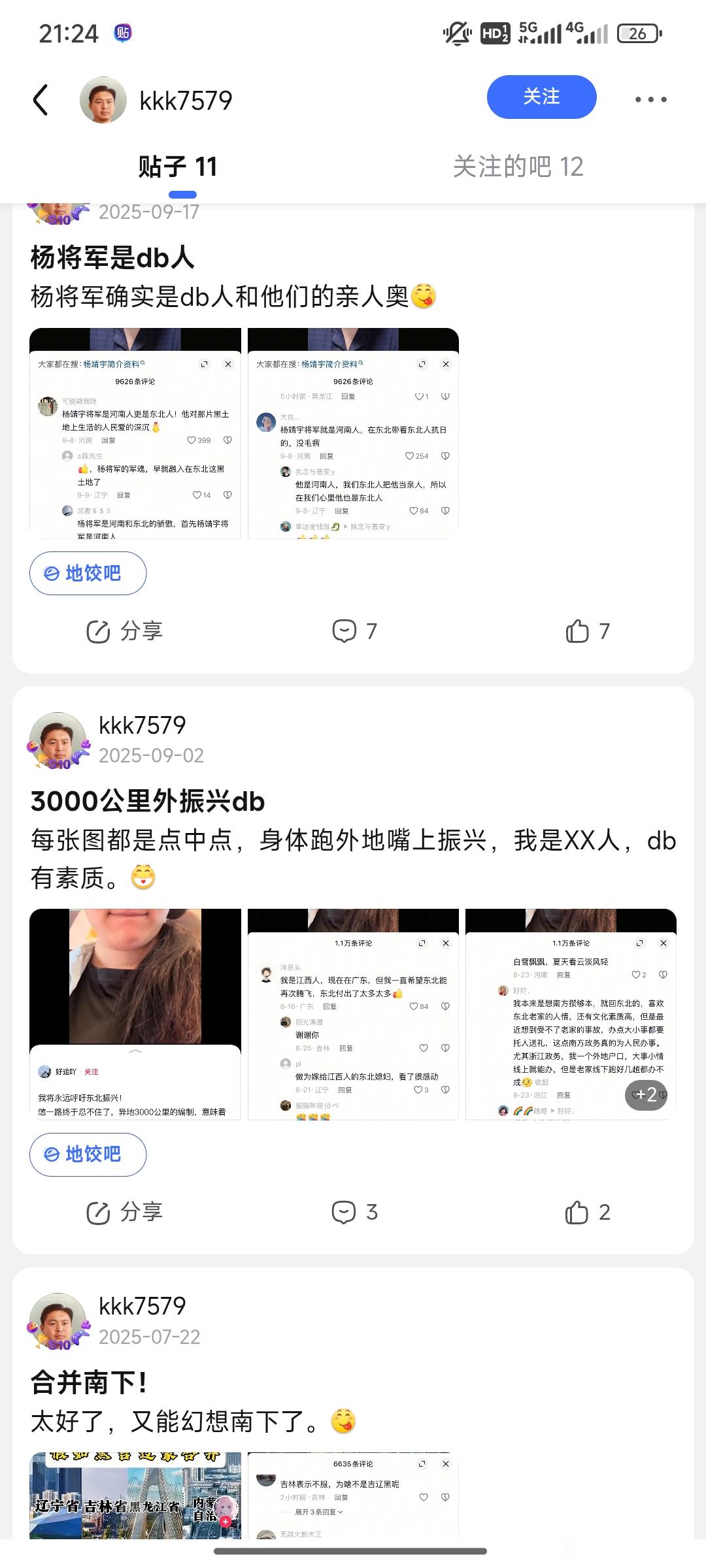Open comments on the 3000公里外振兴db post
This screenshot has height=1568, width=706.
pos(354,1213)
